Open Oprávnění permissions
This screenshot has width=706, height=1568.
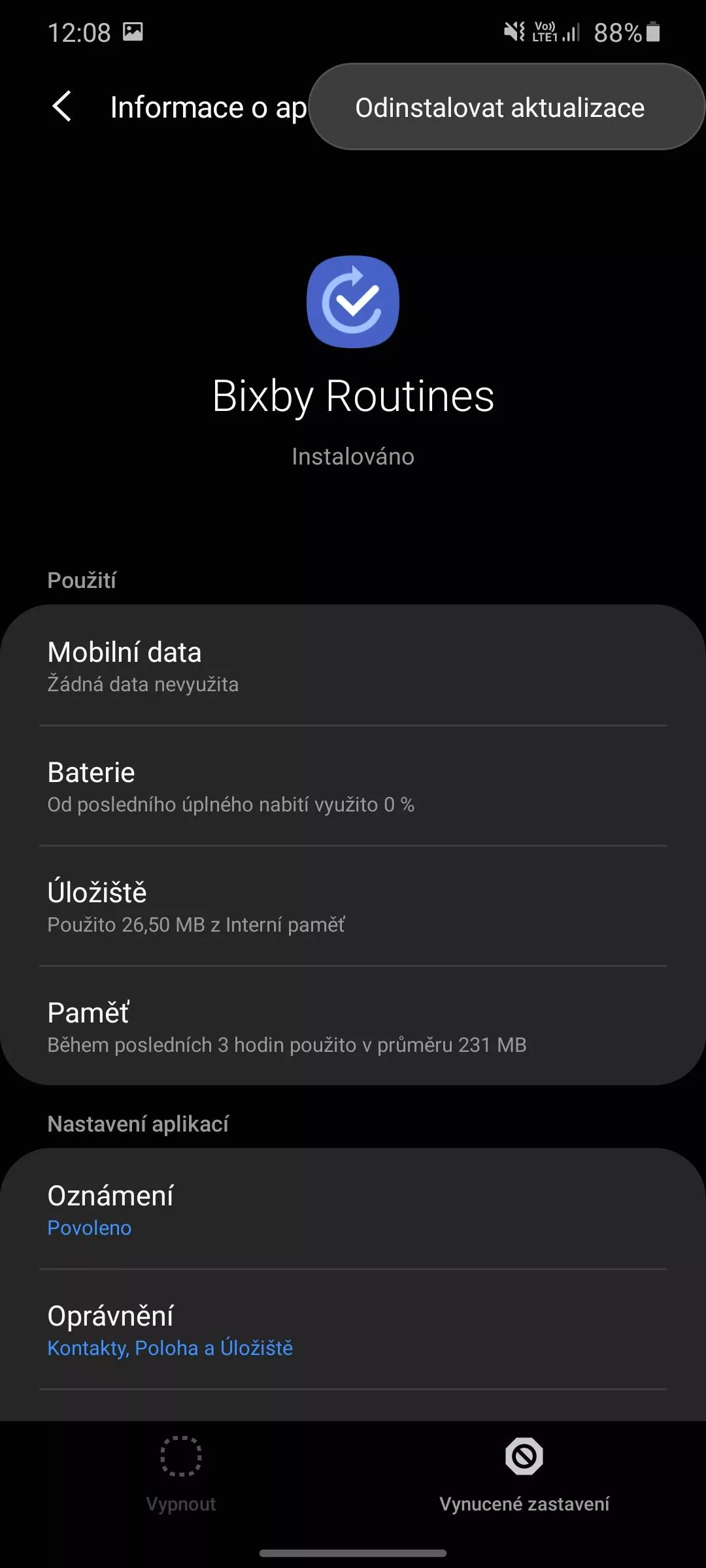(353, 1330)
